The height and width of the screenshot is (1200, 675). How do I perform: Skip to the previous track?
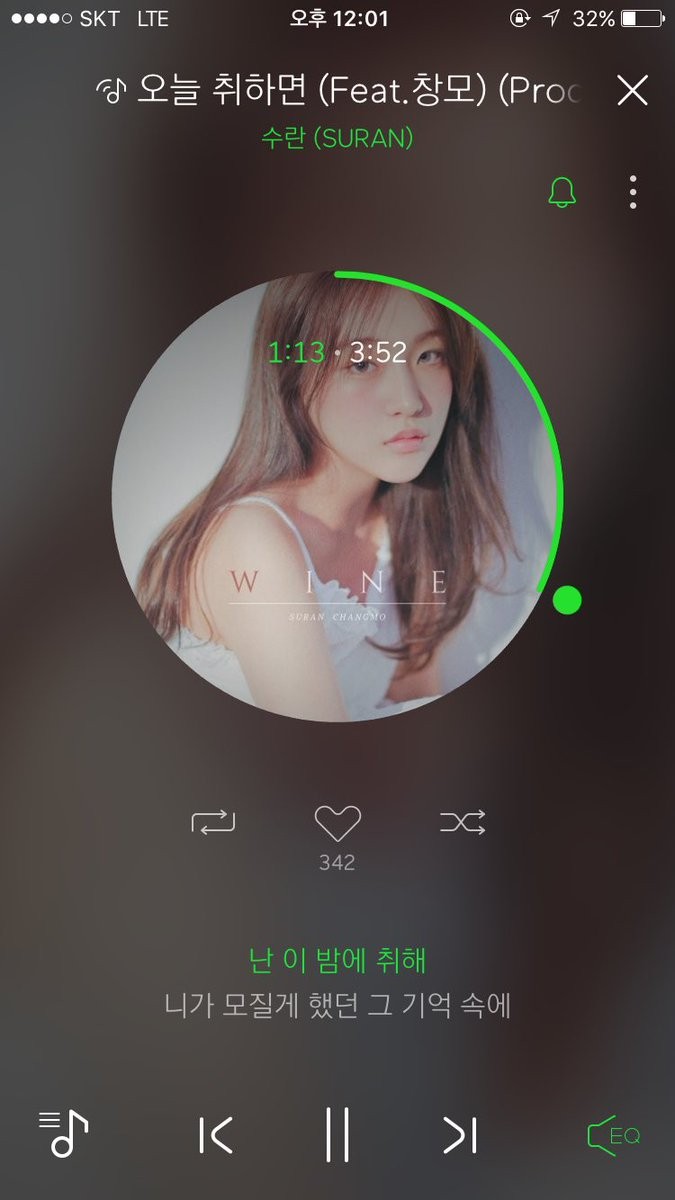tap(216, 1135)
